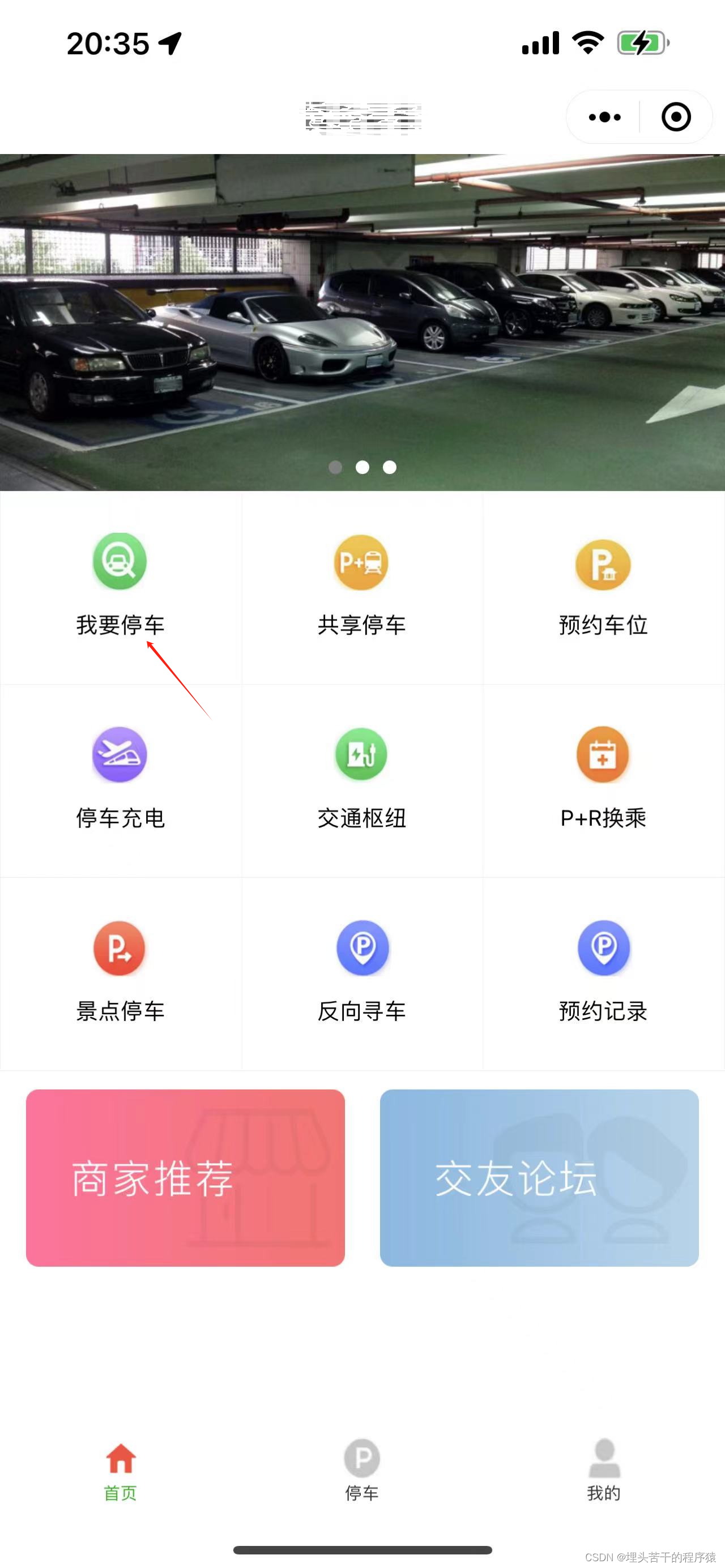This screenshot has width=725, height=1568.
Task: Close the mini program with the circle button
Action: 676,117
